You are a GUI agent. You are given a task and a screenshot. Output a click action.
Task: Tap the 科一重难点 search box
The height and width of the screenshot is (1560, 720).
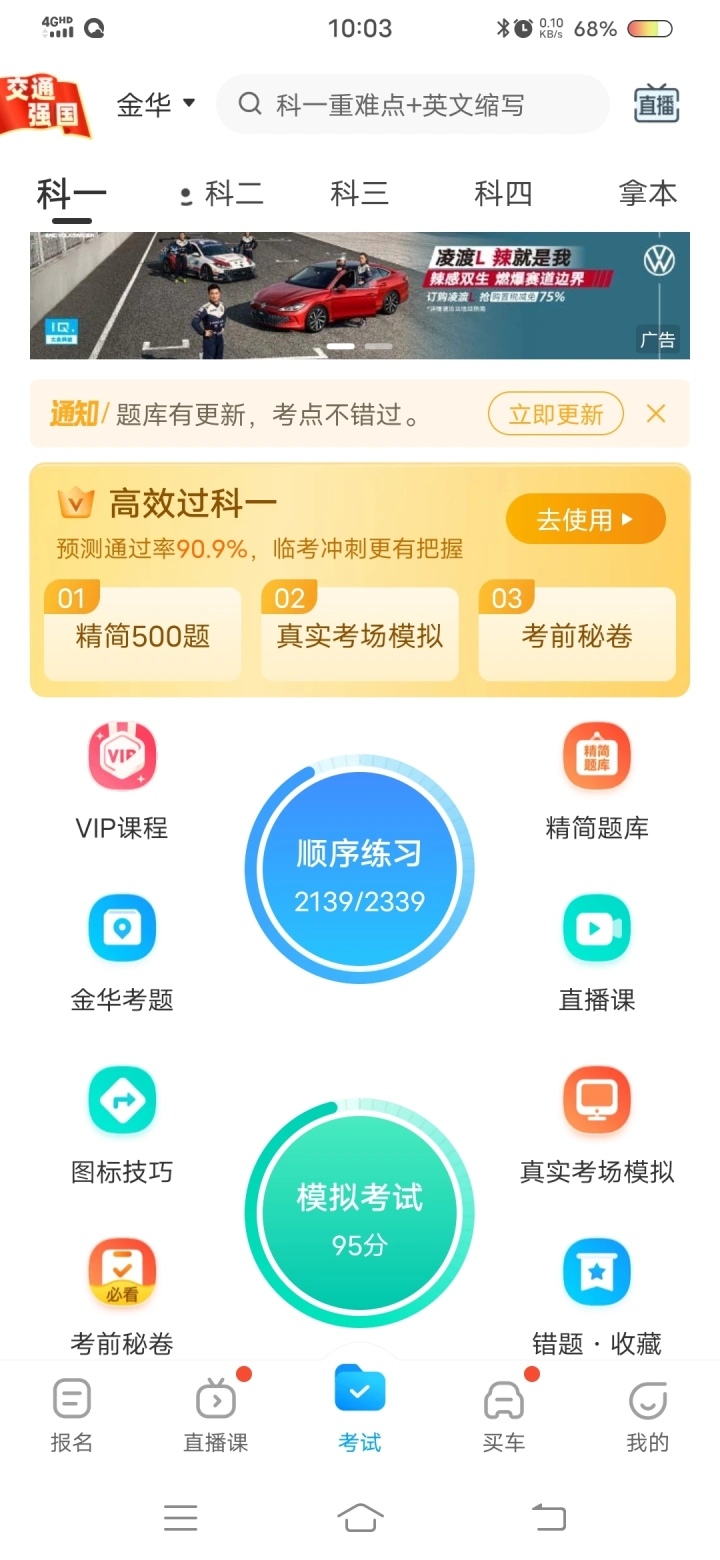(413, 104)
